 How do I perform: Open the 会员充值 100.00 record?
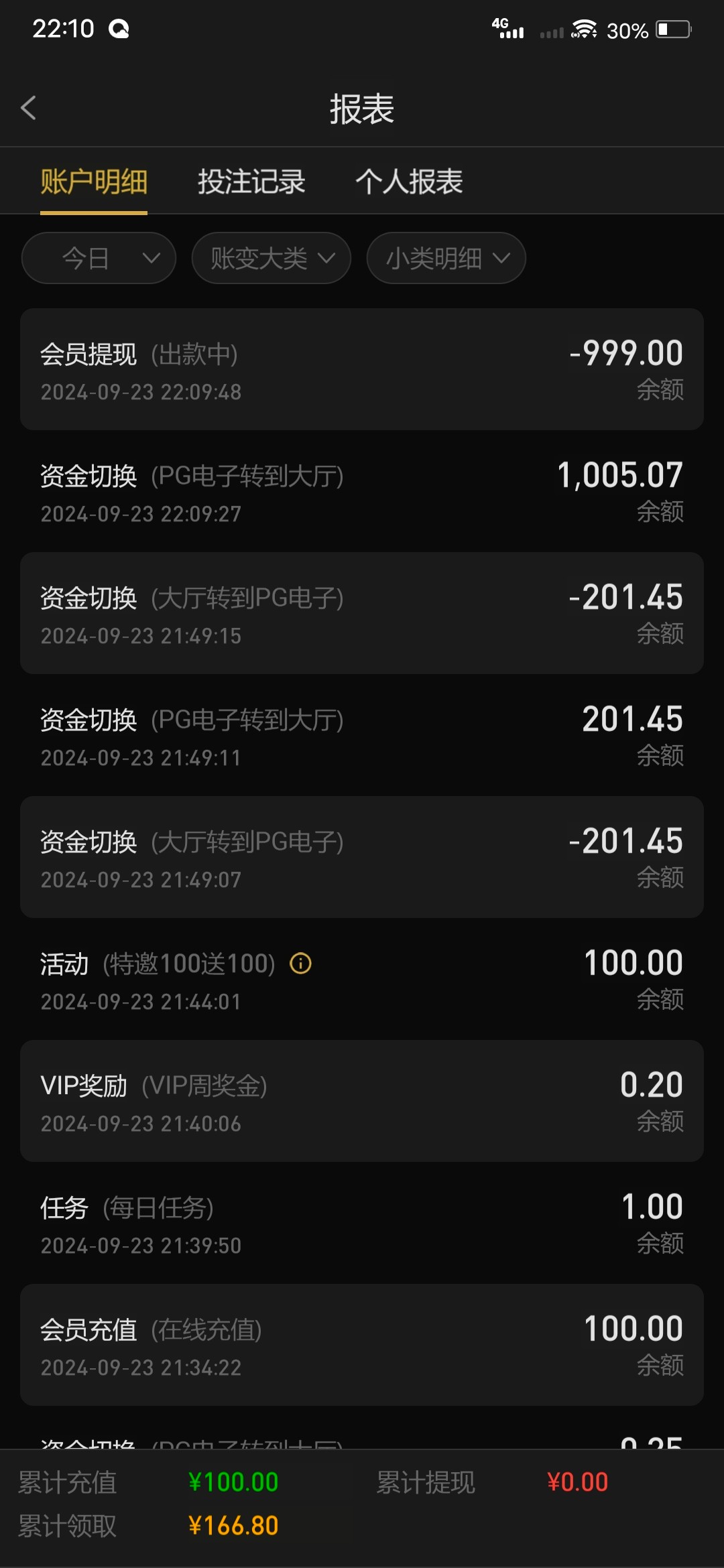click(x=362, y=1345)
